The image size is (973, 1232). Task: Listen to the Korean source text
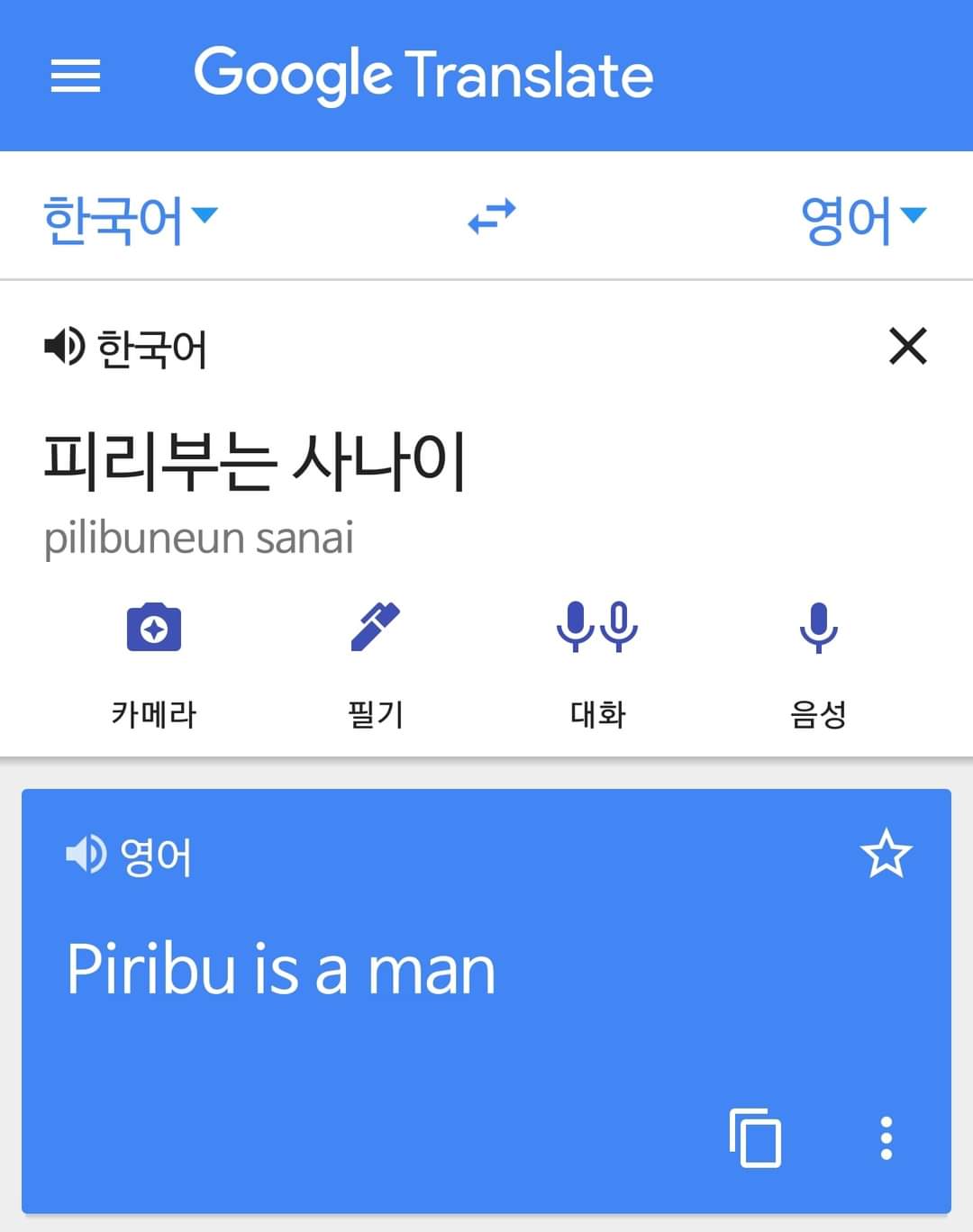pyautogui.click(x=65, y=347)
